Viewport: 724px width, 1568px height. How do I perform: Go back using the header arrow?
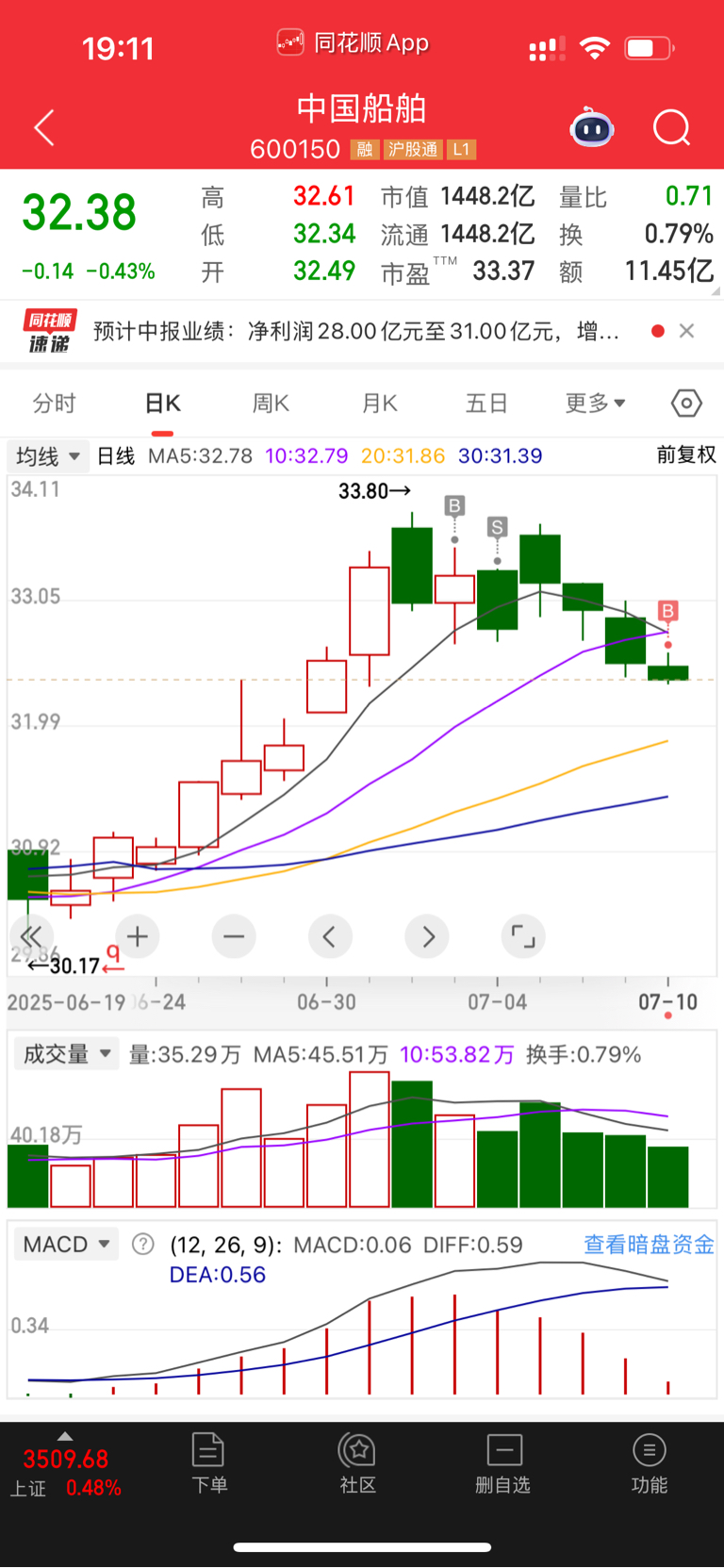click(x=44, y=127)
